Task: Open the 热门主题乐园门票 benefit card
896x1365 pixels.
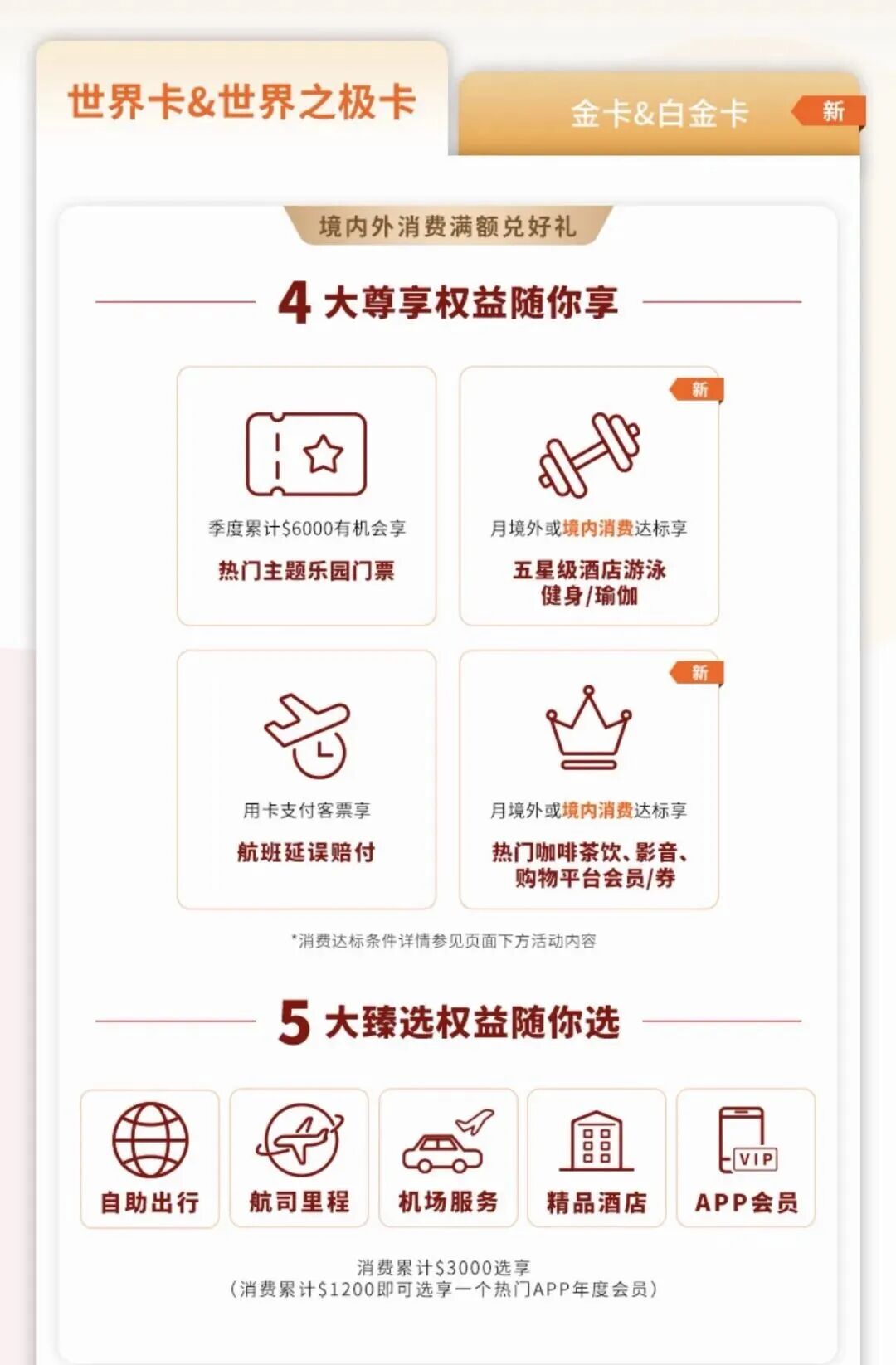Action: coord(306,495)
